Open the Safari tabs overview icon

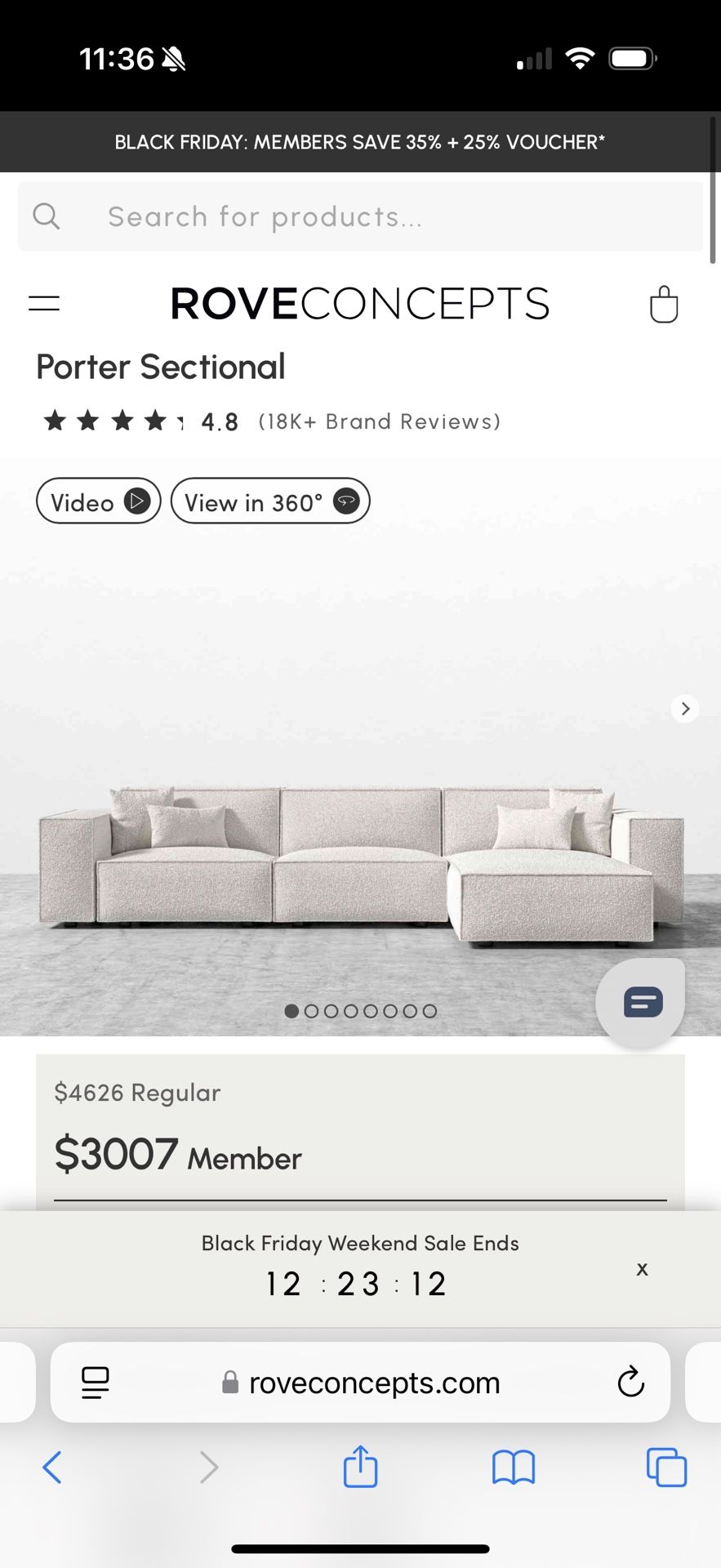665,1466
